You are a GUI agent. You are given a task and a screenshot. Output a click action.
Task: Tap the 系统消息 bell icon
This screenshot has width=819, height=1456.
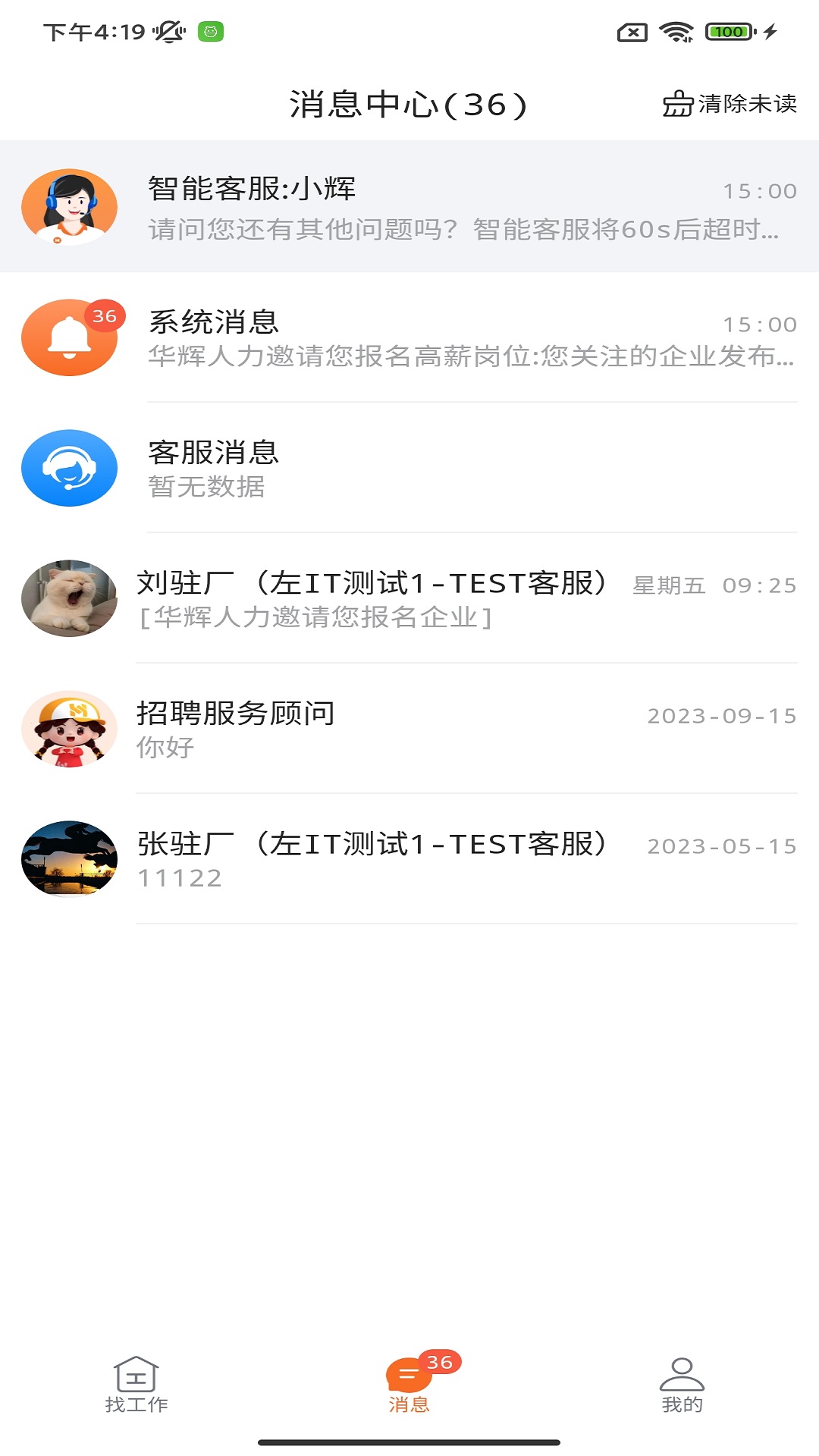(x=69, y=337)
